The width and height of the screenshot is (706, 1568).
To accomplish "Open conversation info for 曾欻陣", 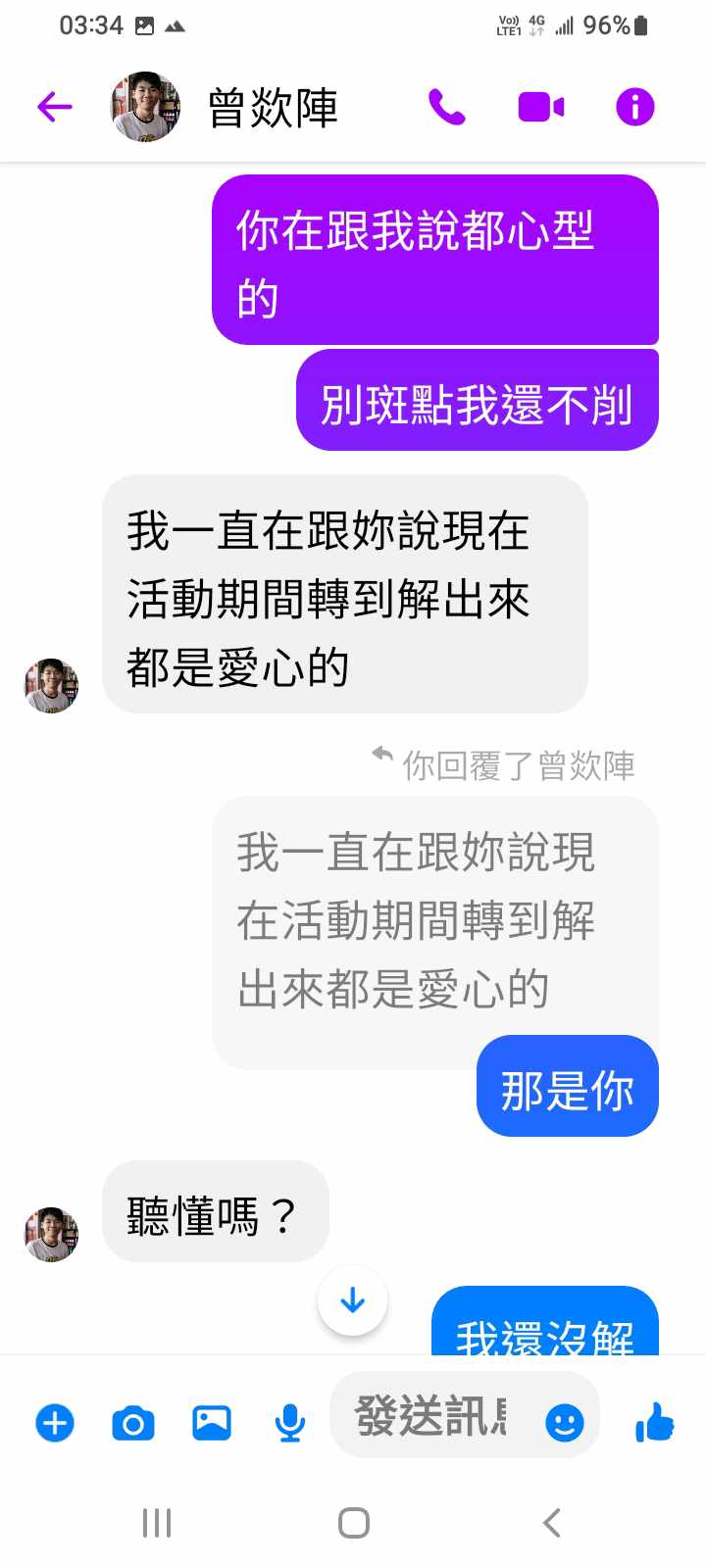I will tap(634, 107).
